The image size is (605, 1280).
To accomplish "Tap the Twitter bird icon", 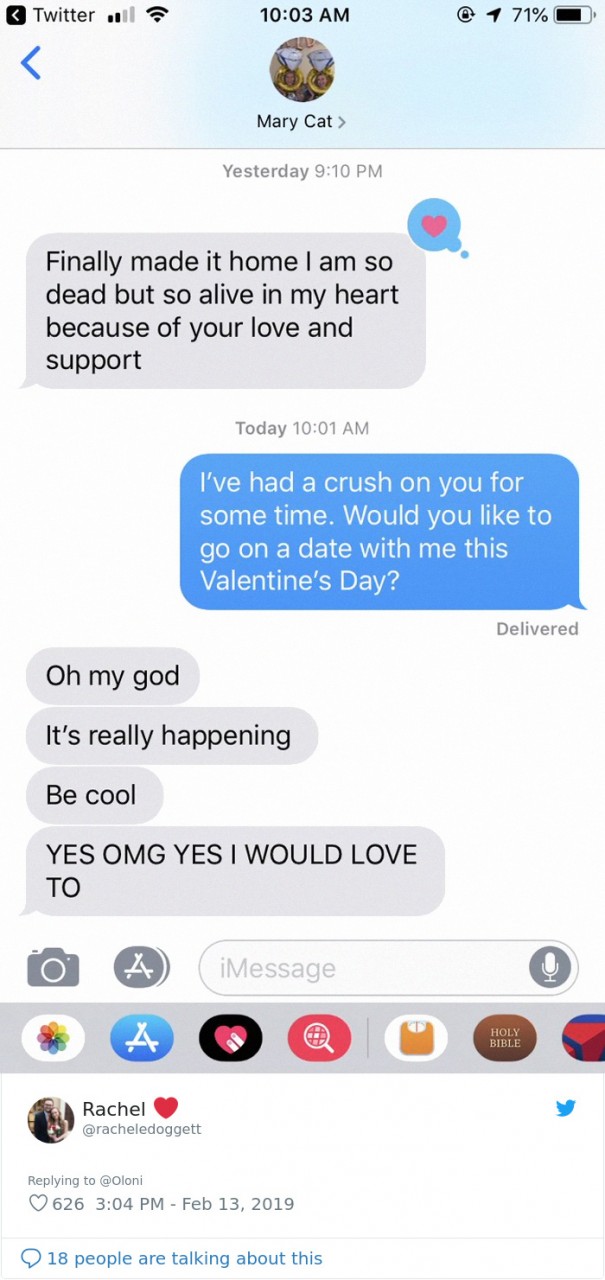I will [565, 1108].
